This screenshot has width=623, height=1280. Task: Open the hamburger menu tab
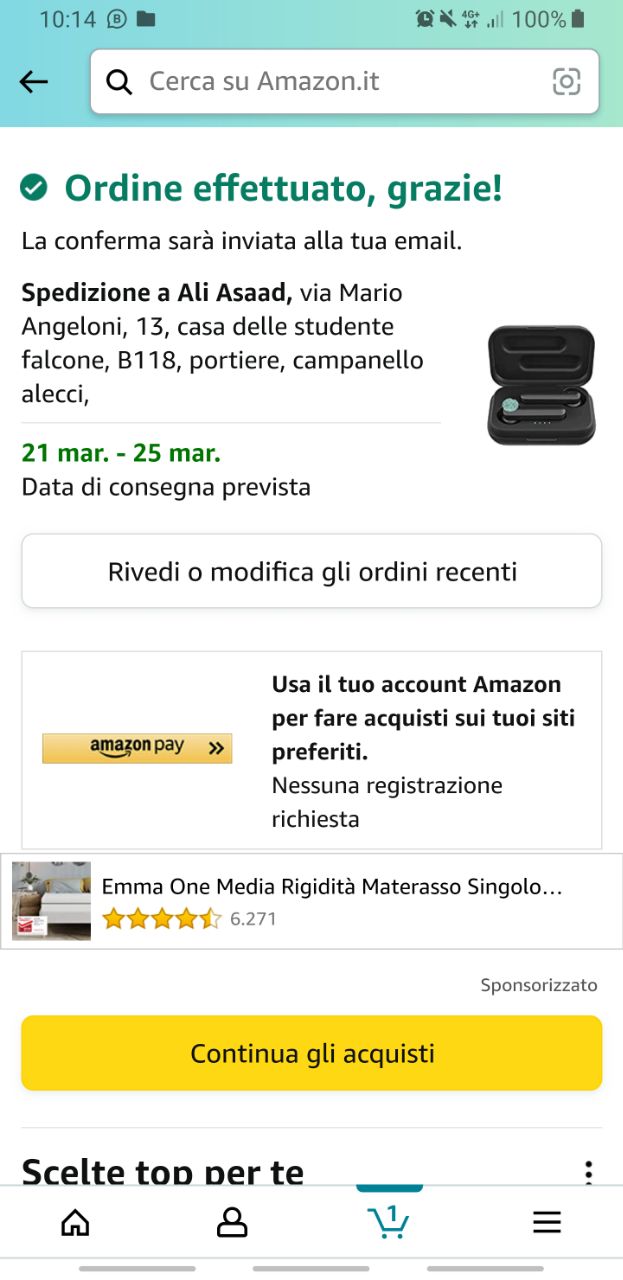546,1222
